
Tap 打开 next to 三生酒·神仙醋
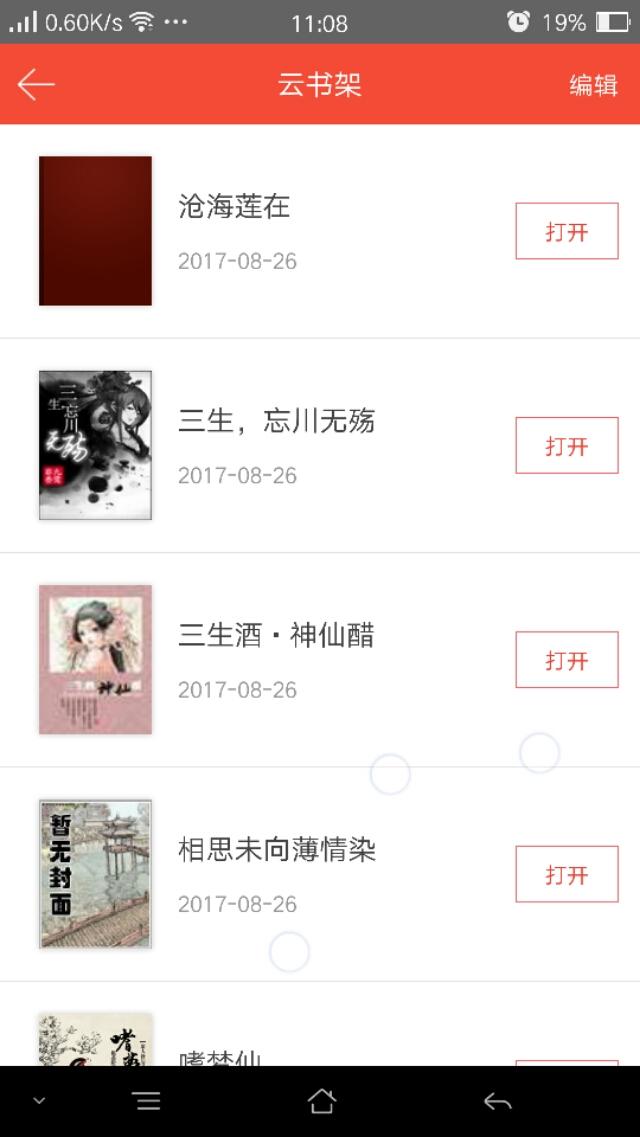567,660
